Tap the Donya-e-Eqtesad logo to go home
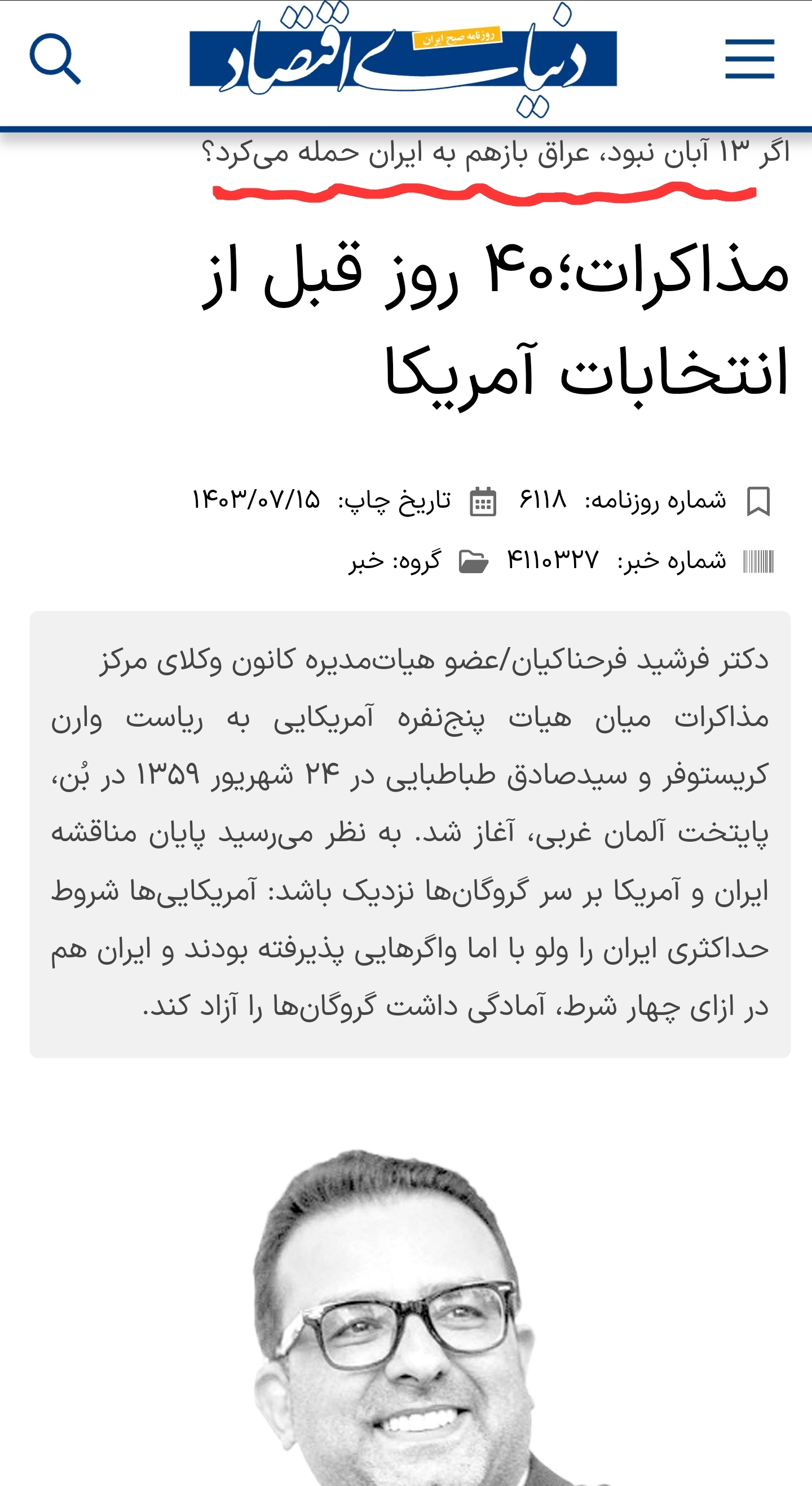The width and height of the screenshot is (812, 1486). pyautogui.click(x=403, y=60)
